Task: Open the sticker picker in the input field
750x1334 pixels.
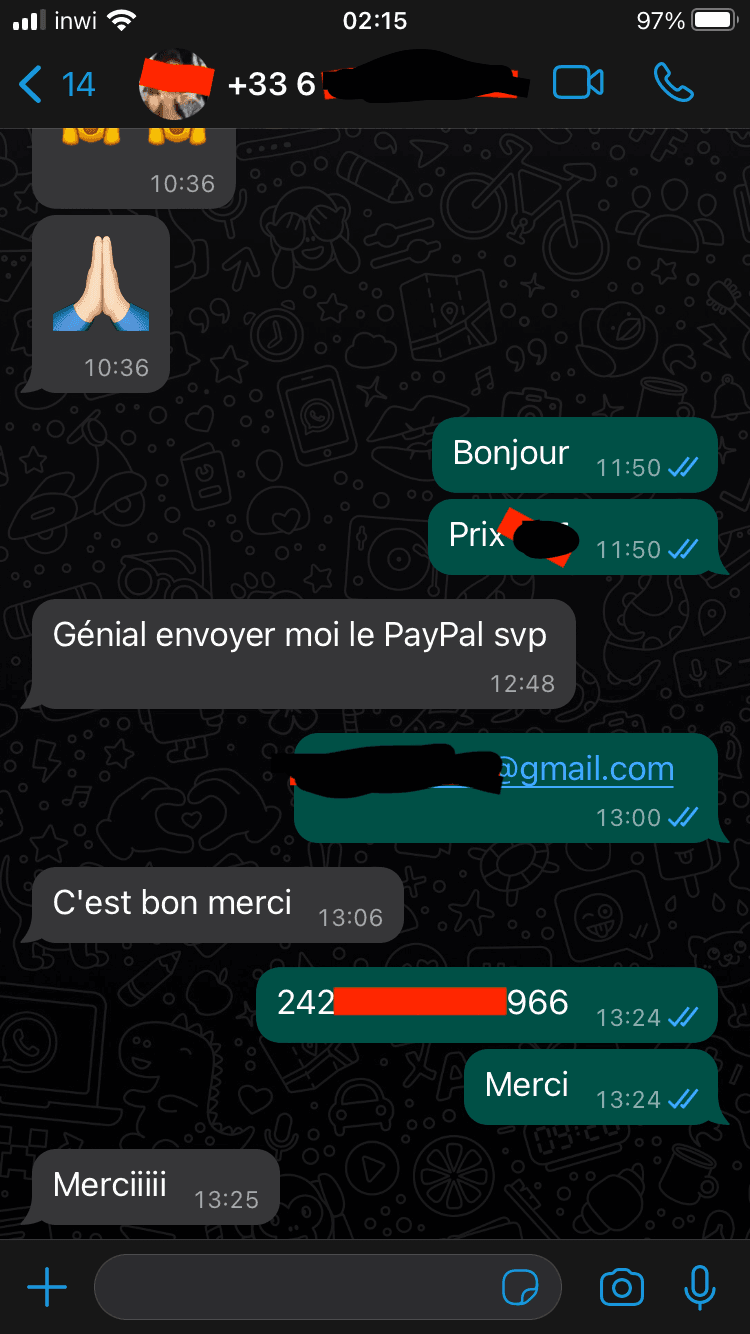Action: click(520, 1289)
